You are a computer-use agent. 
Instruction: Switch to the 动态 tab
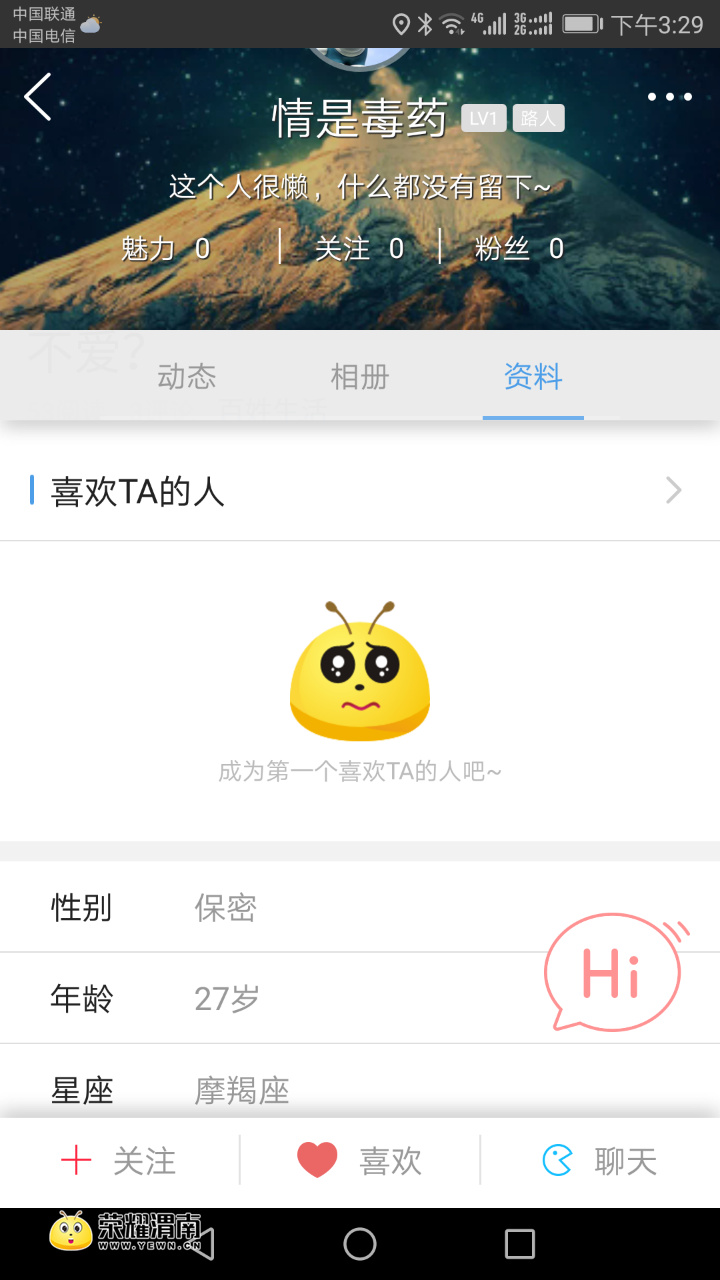pyautogui.click(x=187, y=377)
